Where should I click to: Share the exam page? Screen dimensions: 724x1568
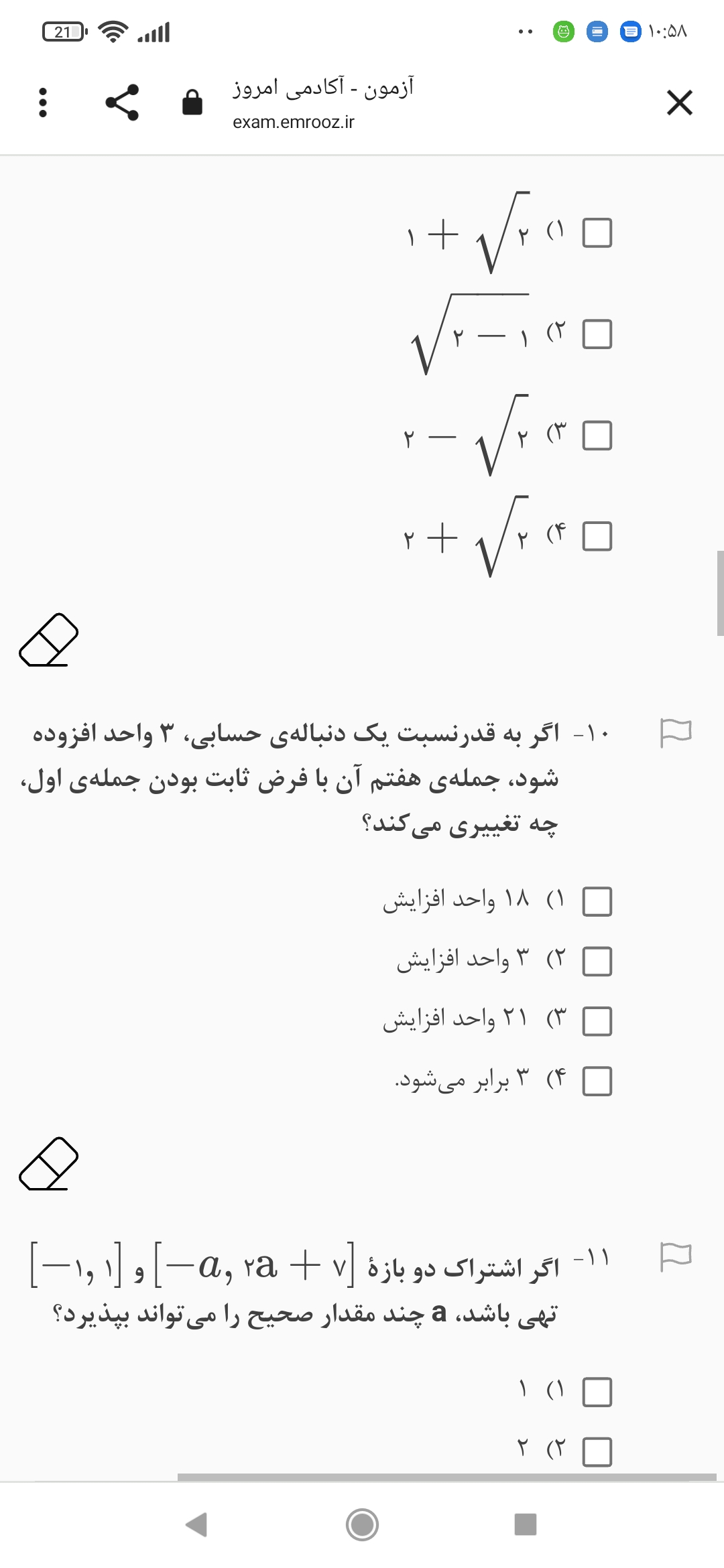click(122, 103)
